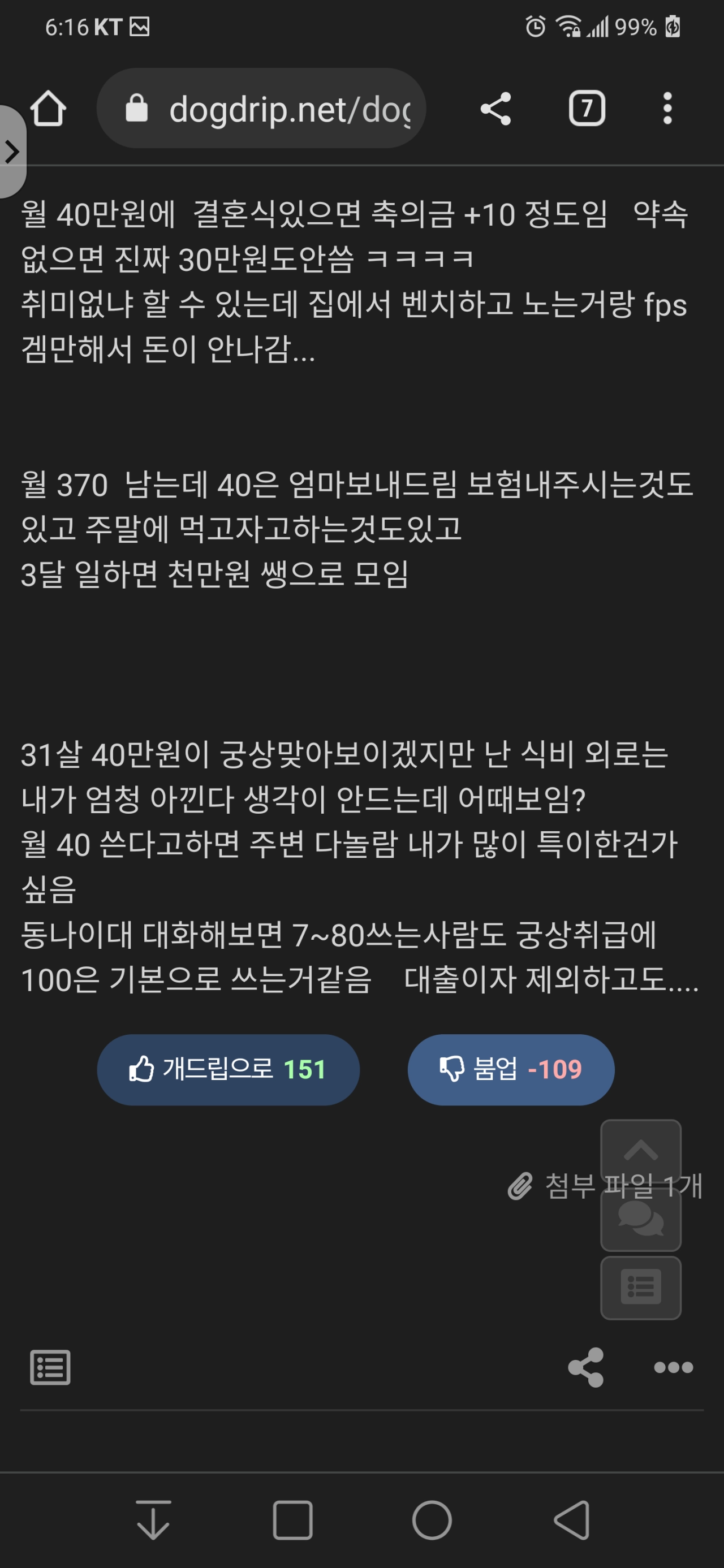
Task: Open recent apps from the navigation bar
Action: pos(293,1520)
